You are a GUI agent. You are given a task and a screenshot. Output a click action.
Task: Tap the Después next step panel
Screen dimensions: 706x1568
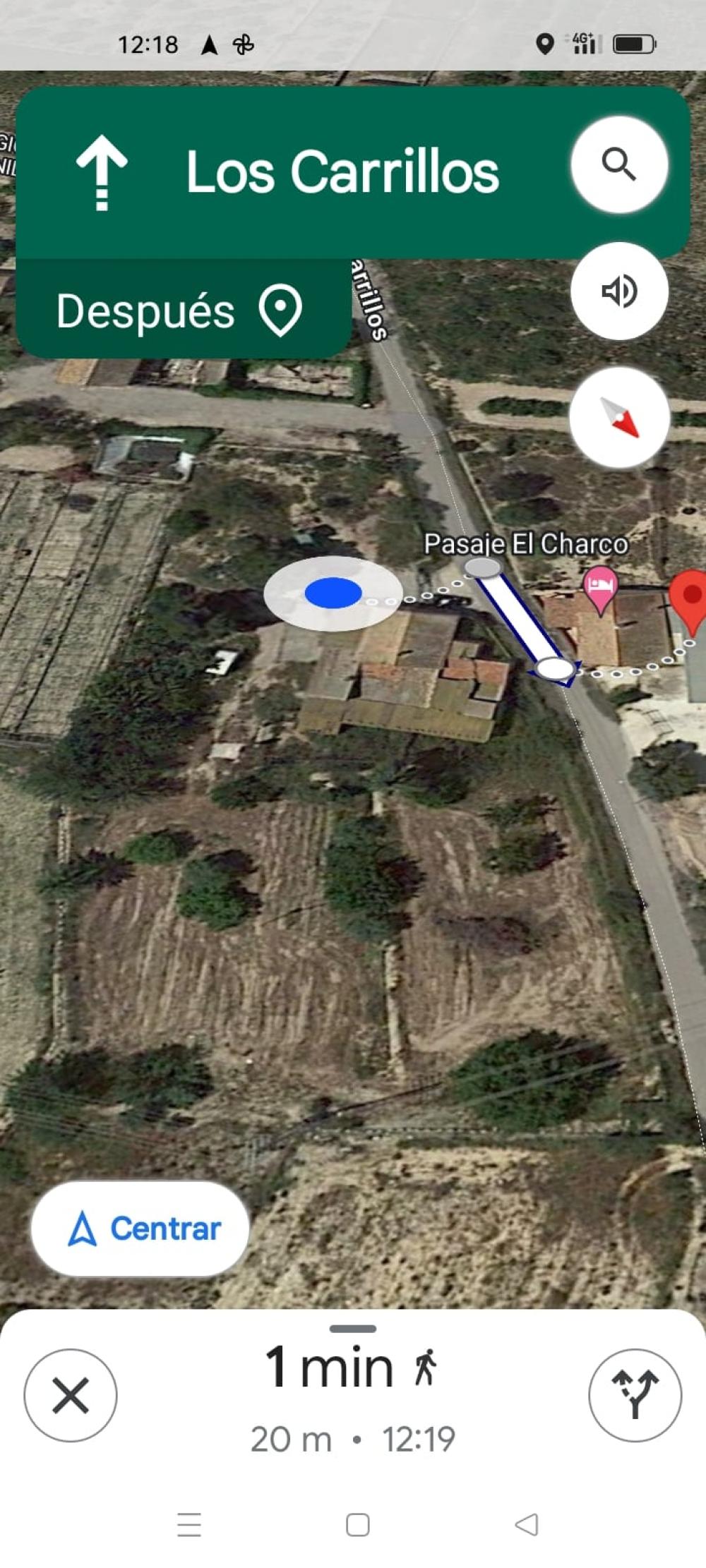click(x=180, y=310)
